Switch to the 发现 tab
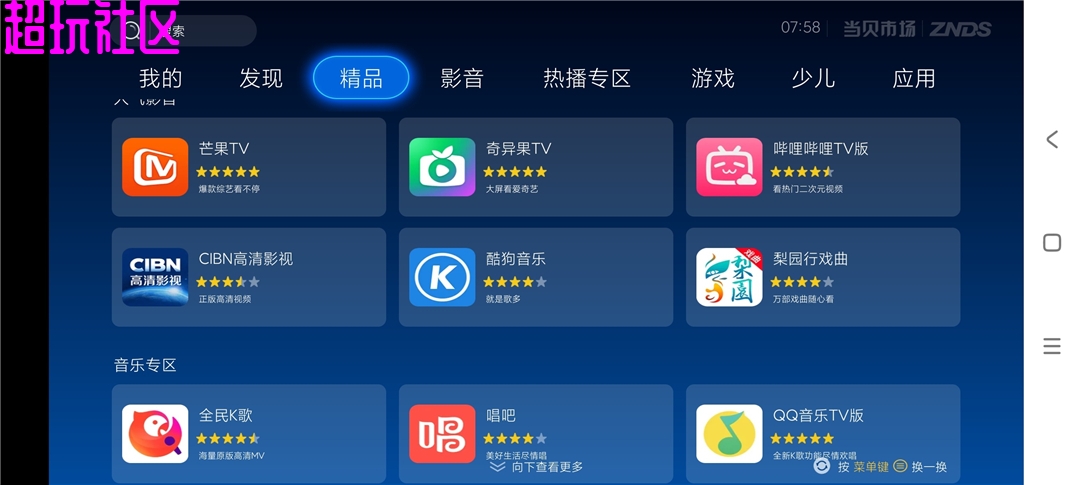1080x485 pixels. [x=261, y=79]
